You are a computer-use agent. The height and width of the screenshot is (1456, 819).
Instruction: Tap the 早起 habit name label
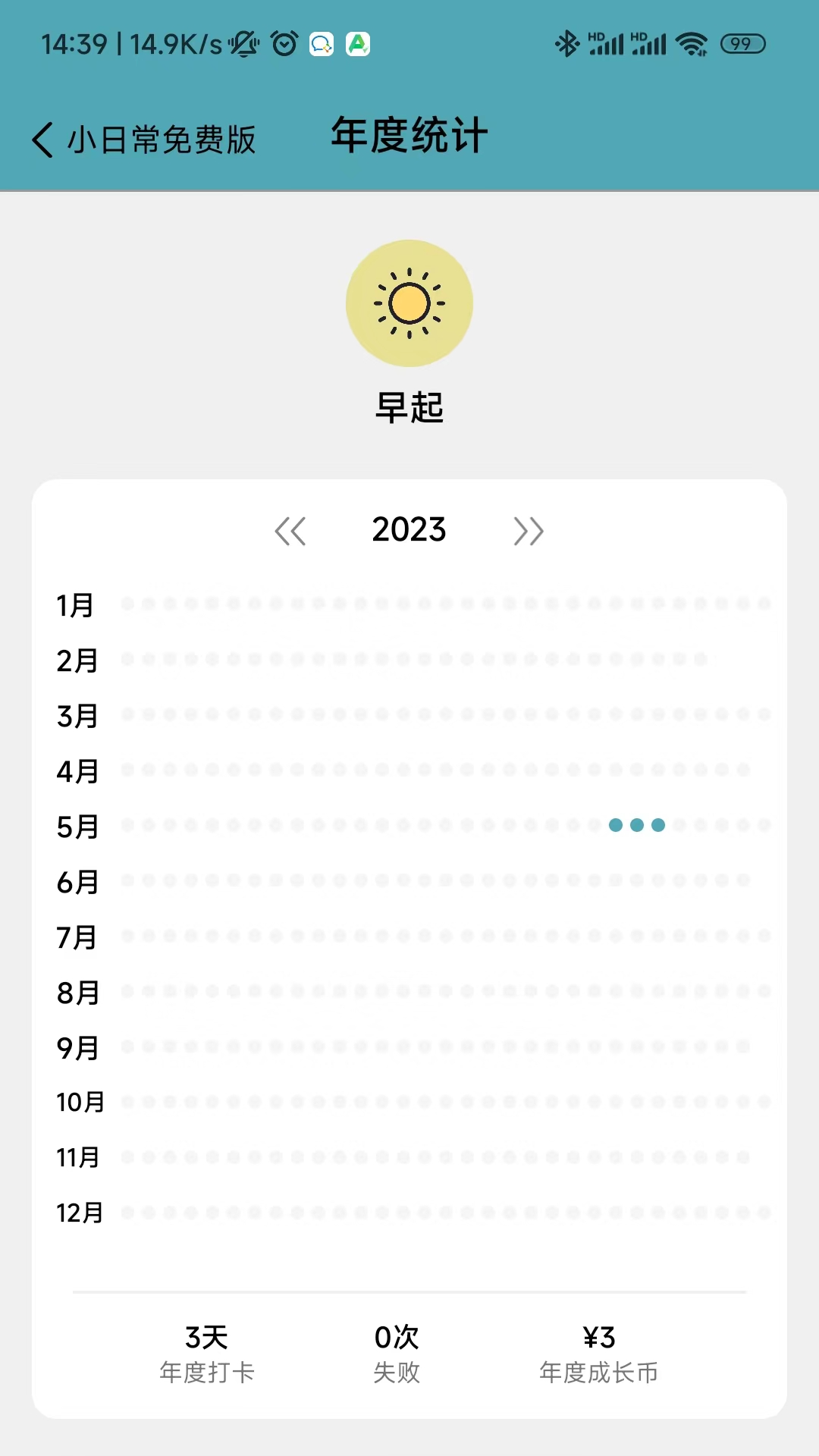tap(409, 407)
